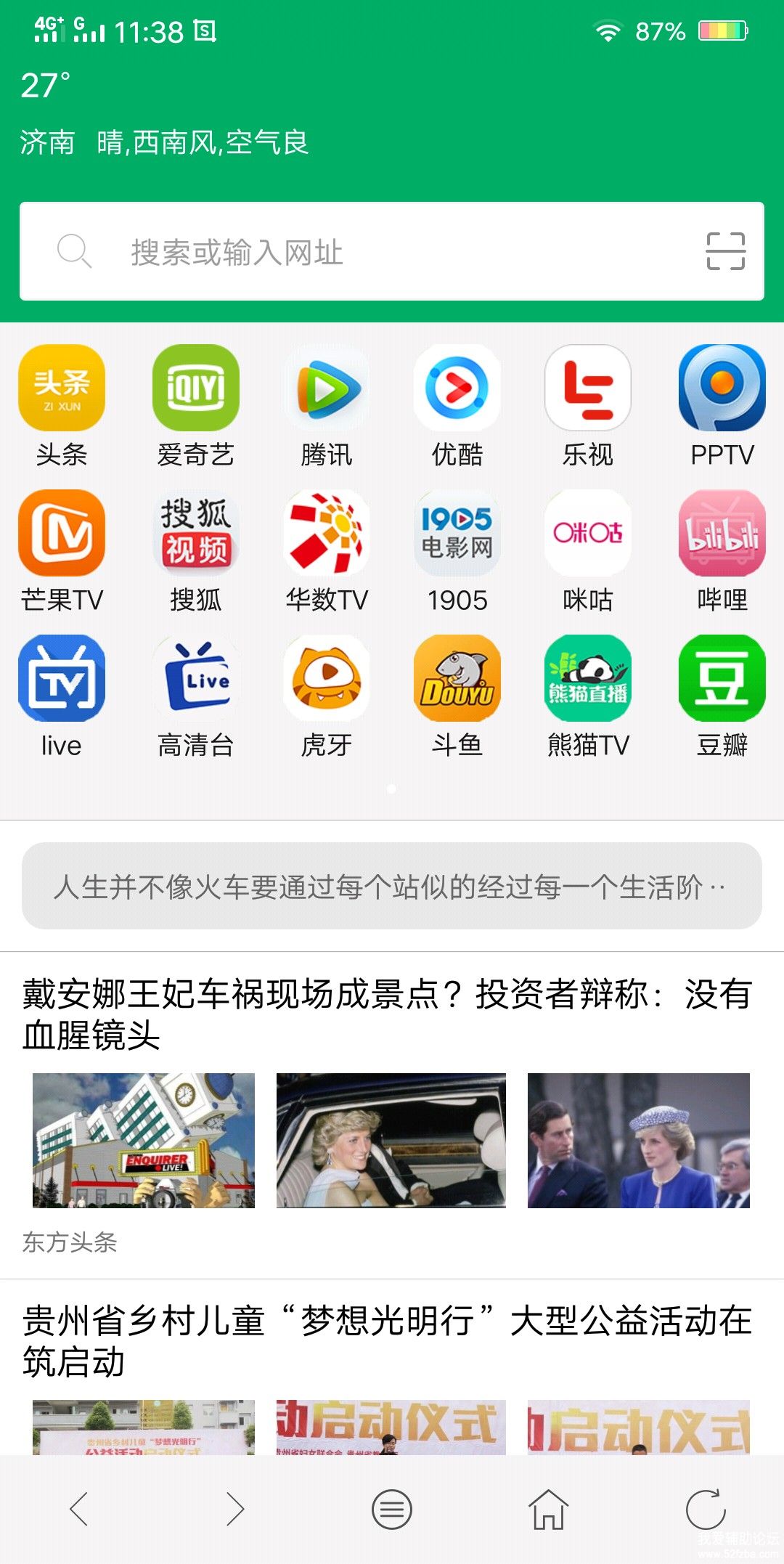This screenshot has height=1564, width=784.
Task: Return to the browser home page
Action: tap(548, 1510)
